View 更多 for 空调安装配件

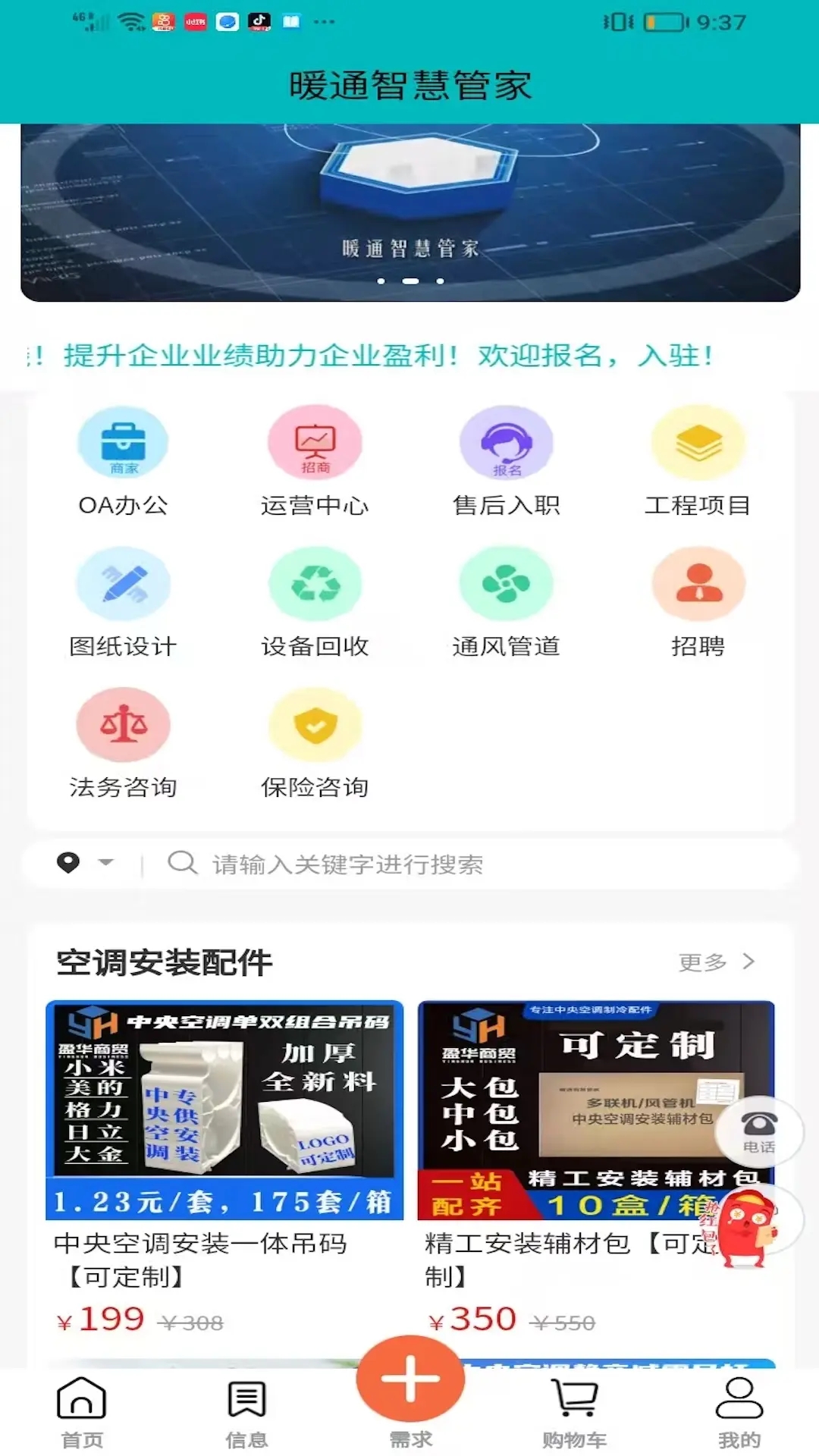716,962
